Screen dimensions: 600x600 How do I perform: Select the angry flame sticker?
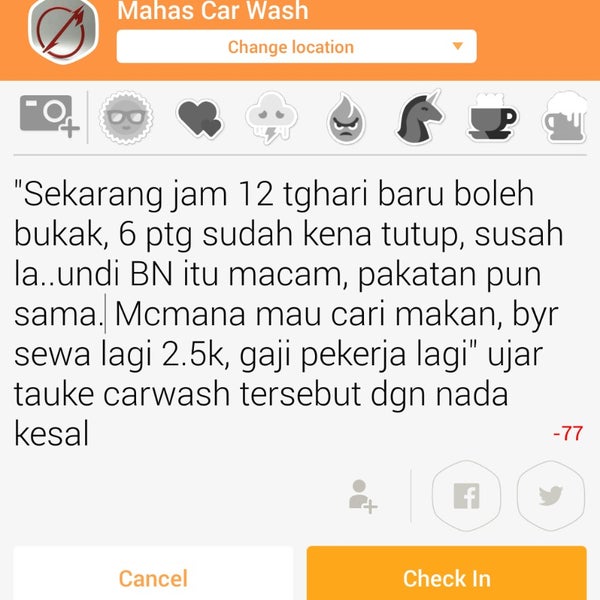tap(345, 119)
